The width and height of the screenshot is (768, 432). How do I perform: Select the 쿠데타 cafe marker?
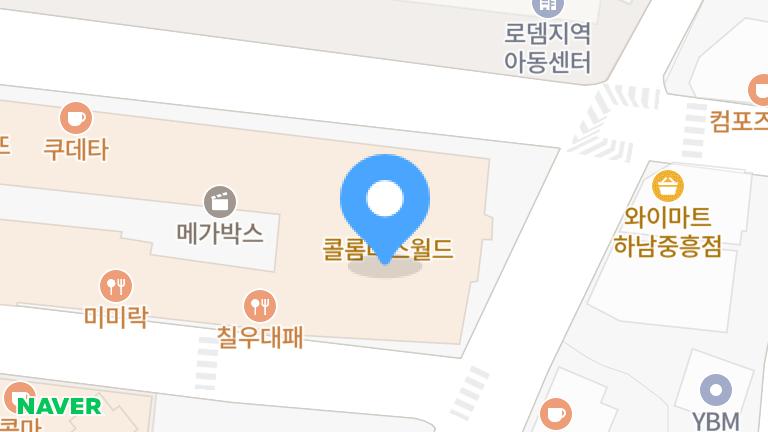point(75,118)
